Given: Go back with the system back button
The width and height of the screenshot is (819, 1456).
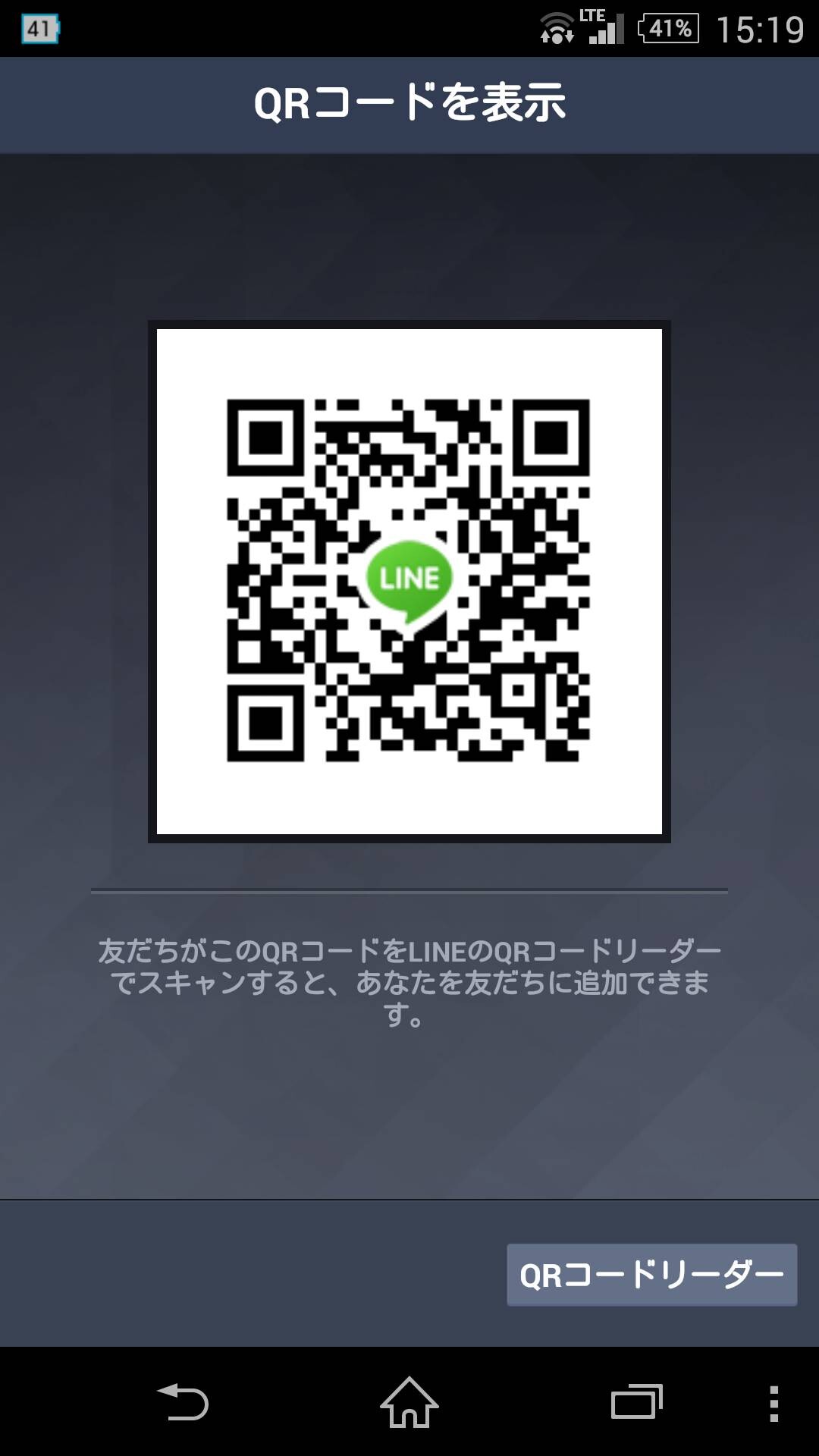Looking at the screenshot, I should click(183, 1402).
